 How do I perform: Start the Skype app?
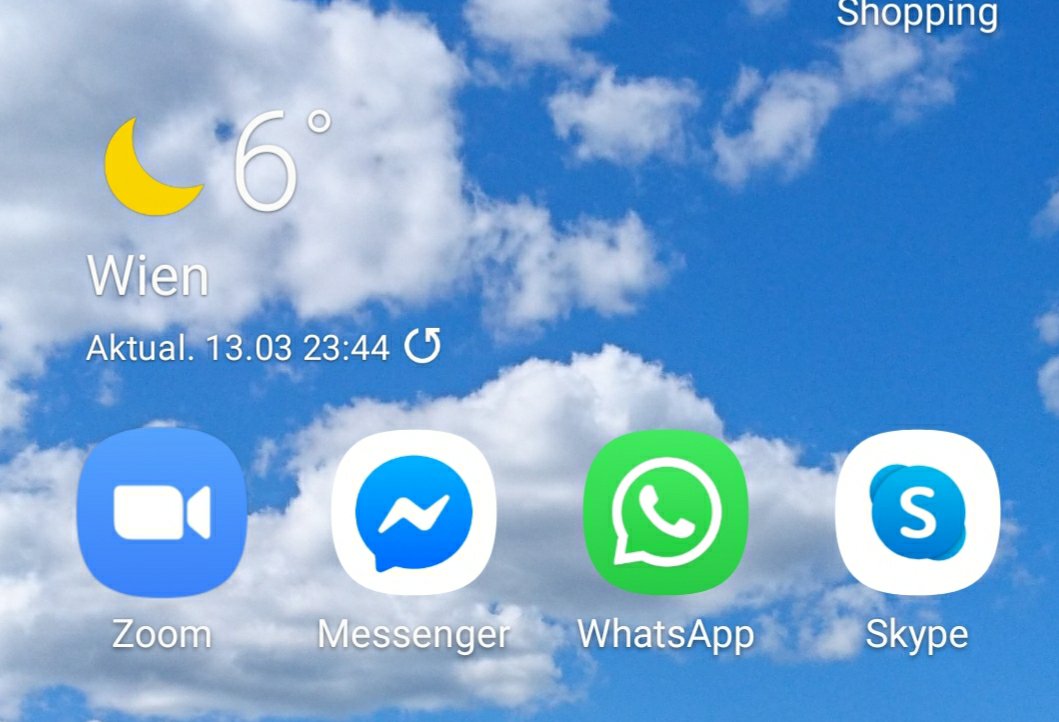pyautogui.click(x=917, y=512)
